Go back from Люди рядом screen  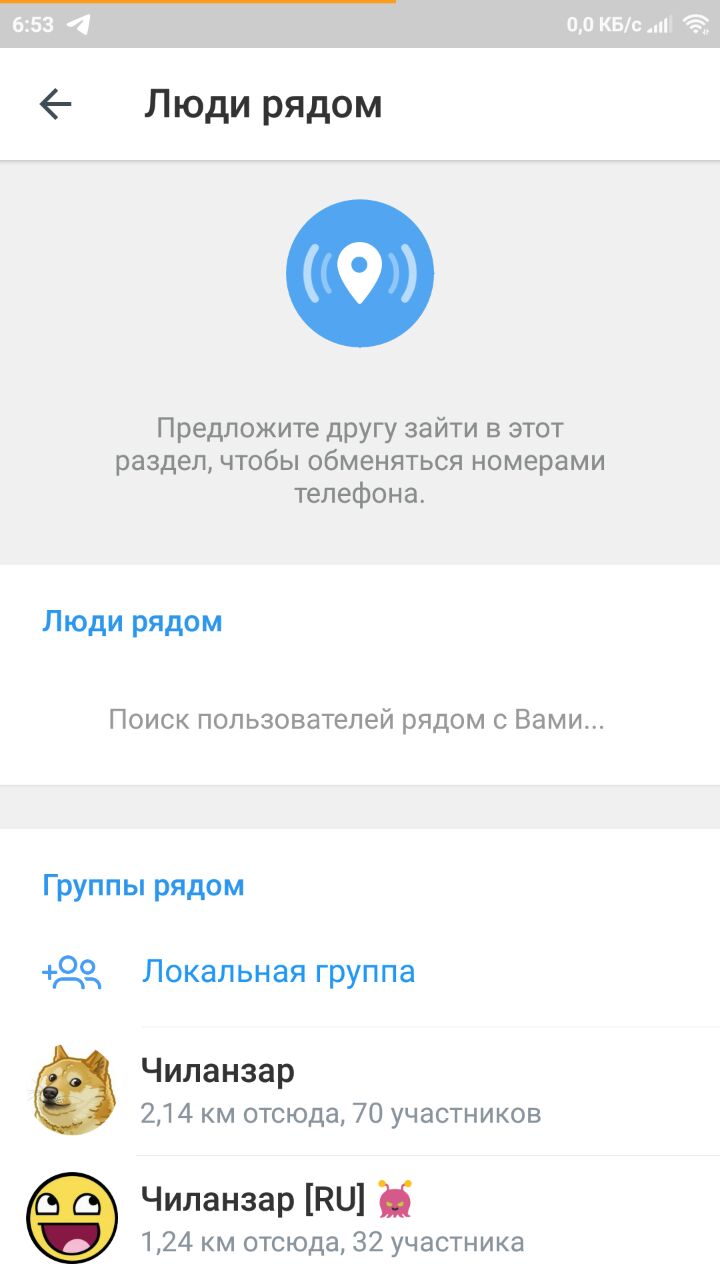pyautogui.click(x=56, y=104)
